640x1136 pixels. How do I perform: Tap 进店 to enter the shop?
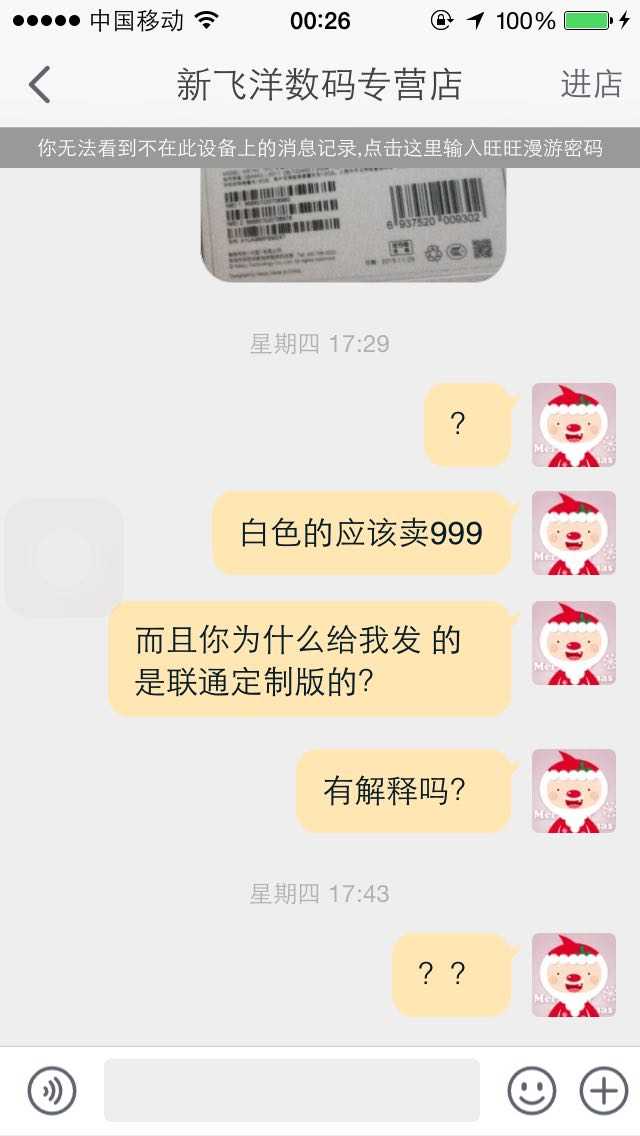click(591, 85)
